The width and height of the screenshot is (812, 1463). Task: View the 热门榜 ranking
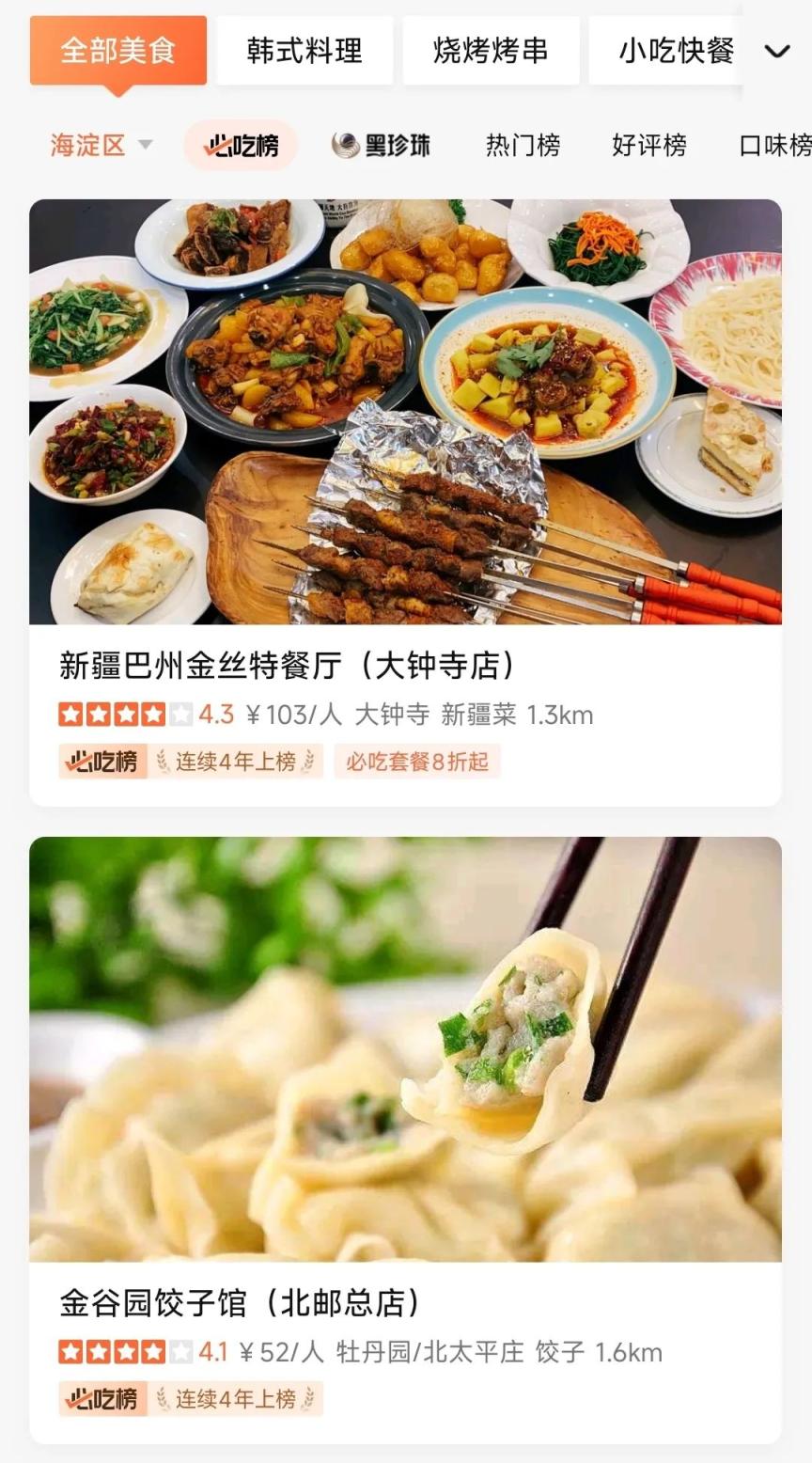(x=523, y=145)
